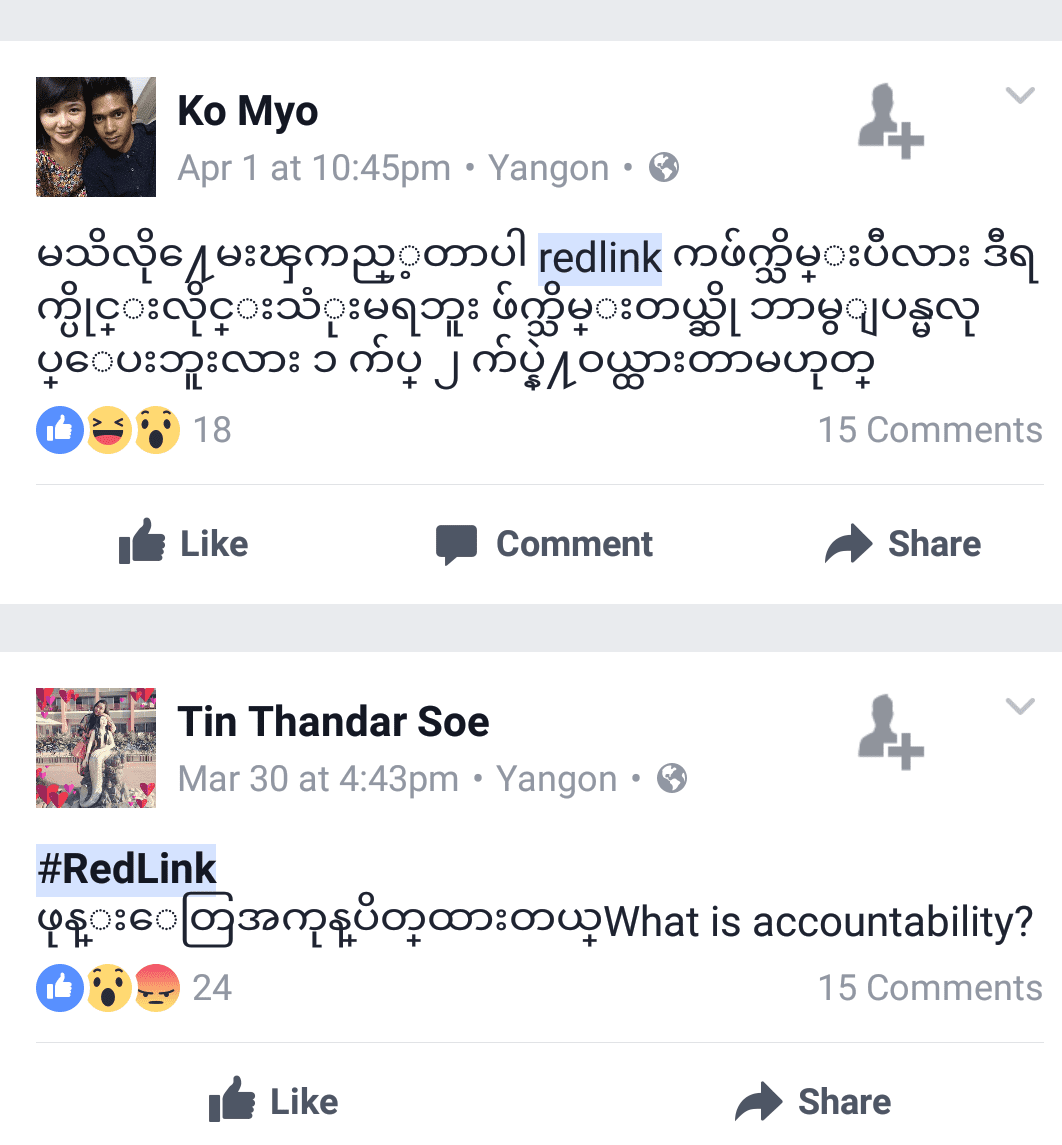Open 15 Comments on Tin Thandar Soe's post
Screen dimensions: 1062x1145
tap(929, 988)
